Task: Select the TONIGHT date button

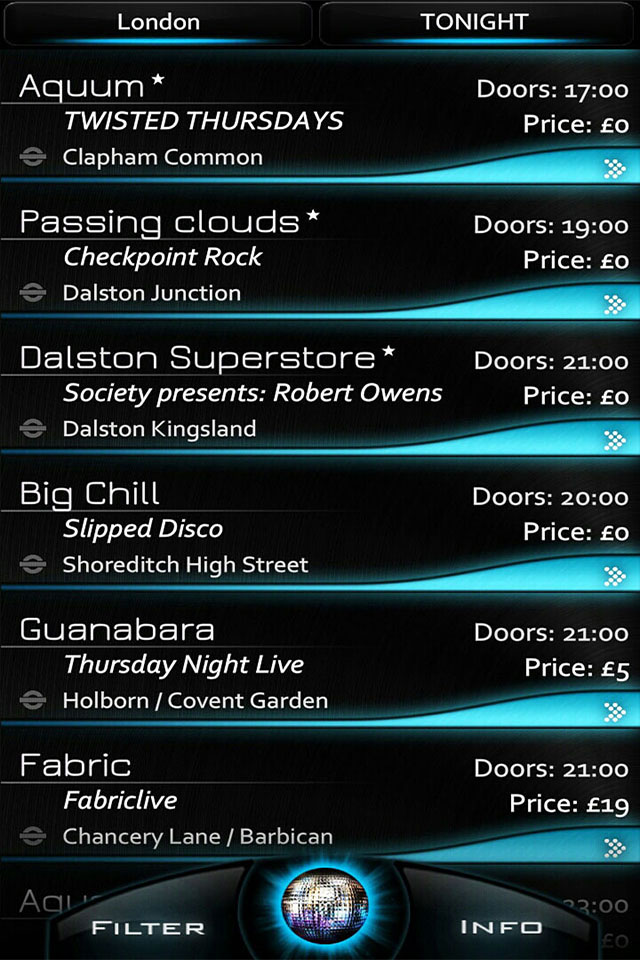Action: (x=474, y=22)
